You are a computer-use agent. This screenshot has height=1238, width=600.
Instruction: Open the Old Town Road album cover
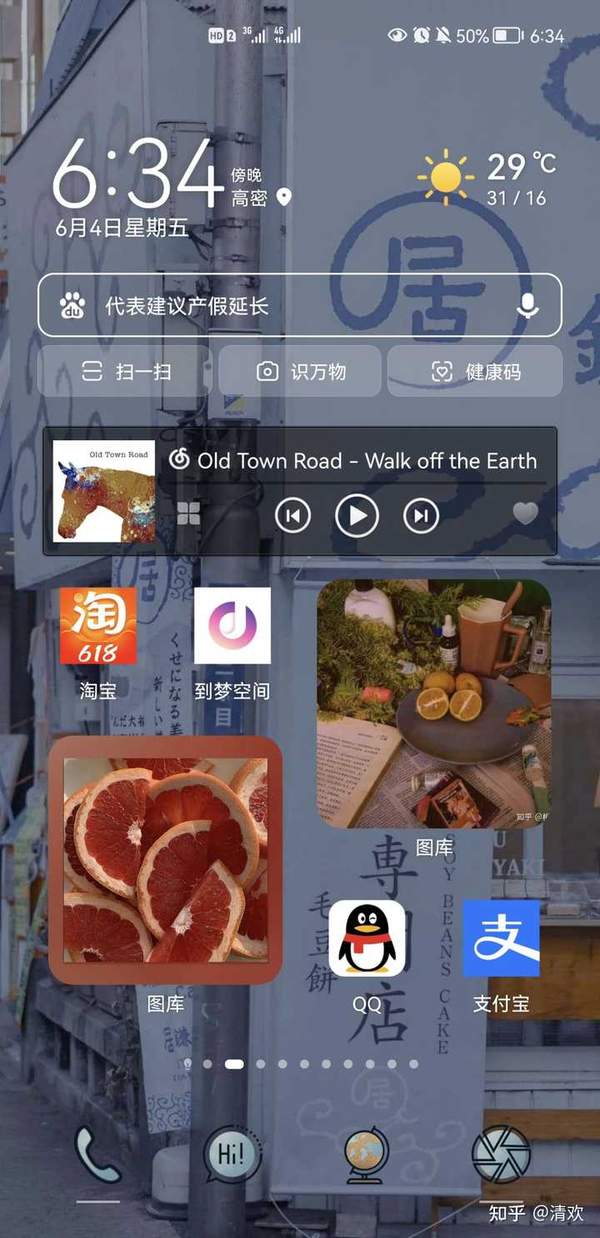click(104, 492)
